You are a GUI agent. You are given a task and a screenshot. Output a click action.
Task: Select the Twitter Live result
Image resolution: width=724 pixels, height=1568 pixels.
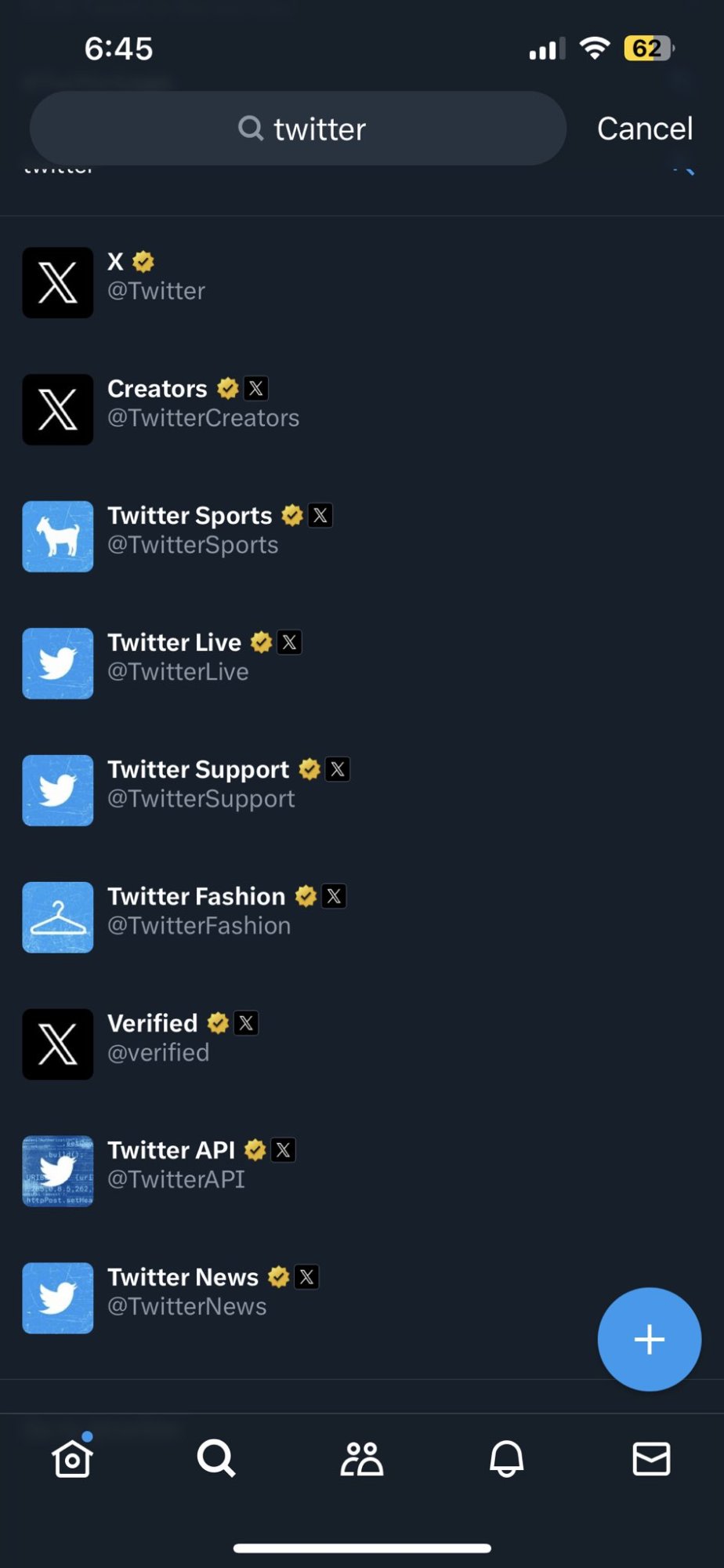tap(177, 658)
